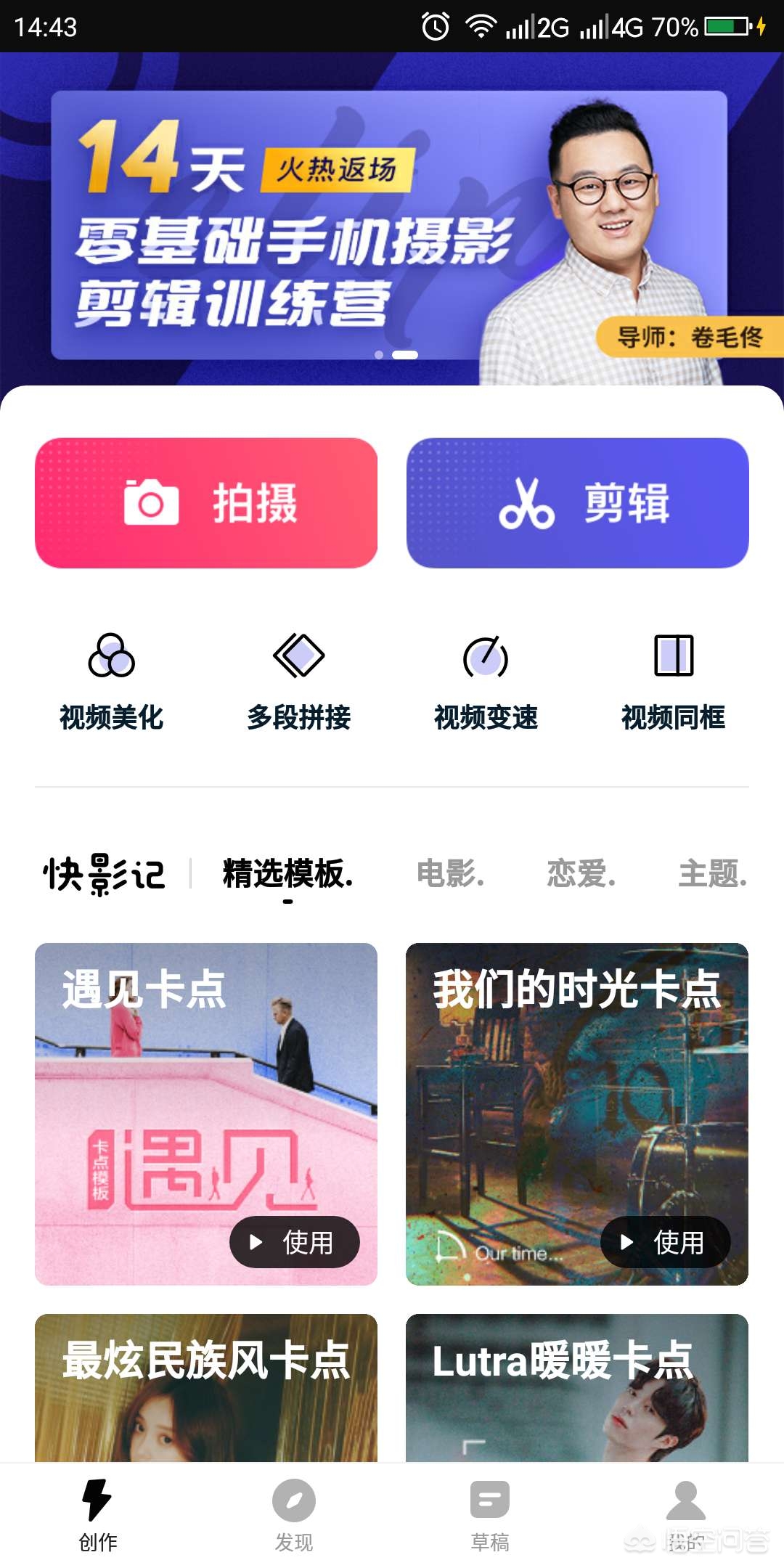Tap 使用 on the 遇见卡点 template
The width and height of the screenshot is (784, 1568).
[293, 1242]
